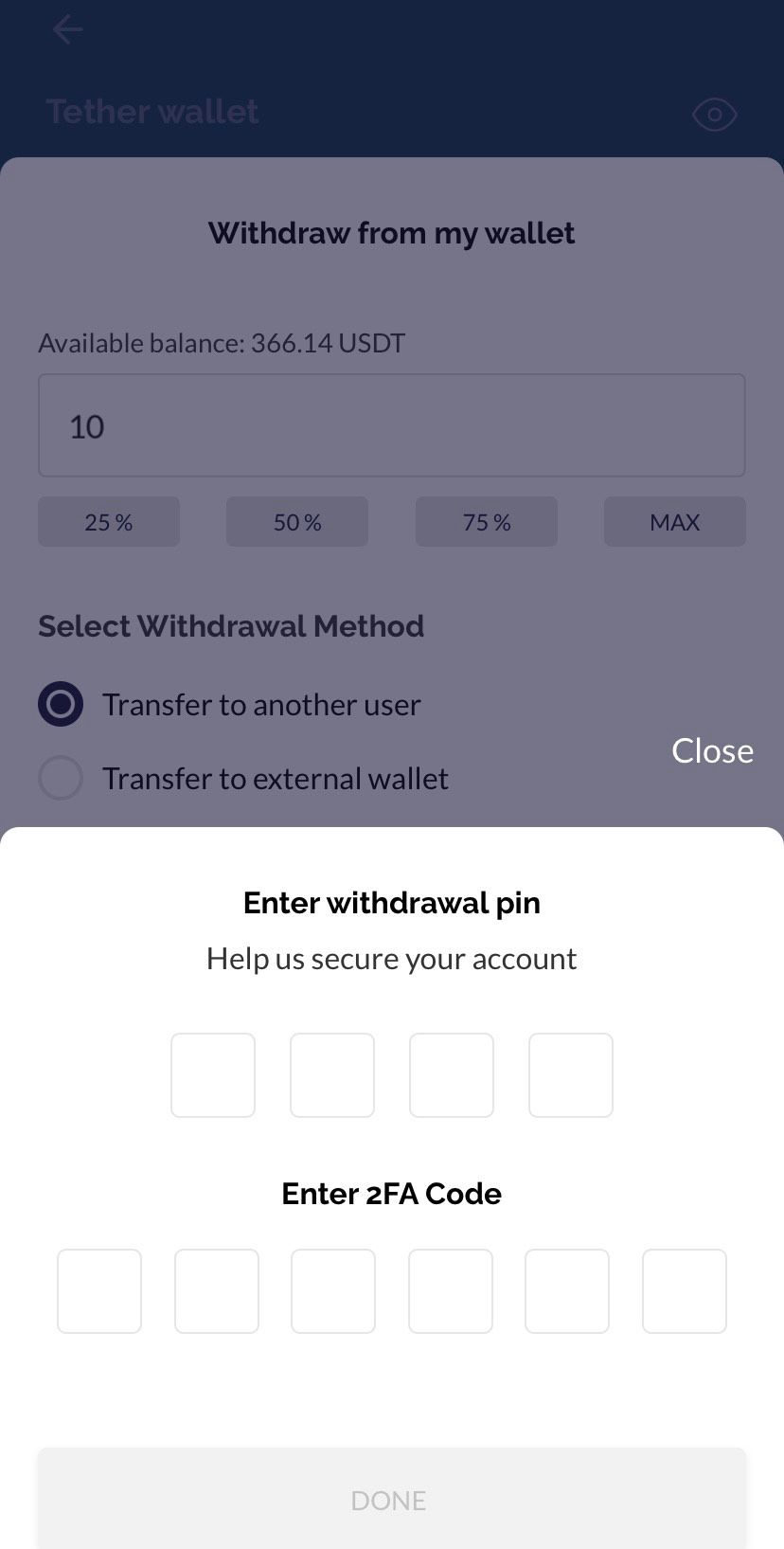Viewport: 784px width, 1549px height.
Task: Select the last withdrawal pin box
Action: point(571,1075)
